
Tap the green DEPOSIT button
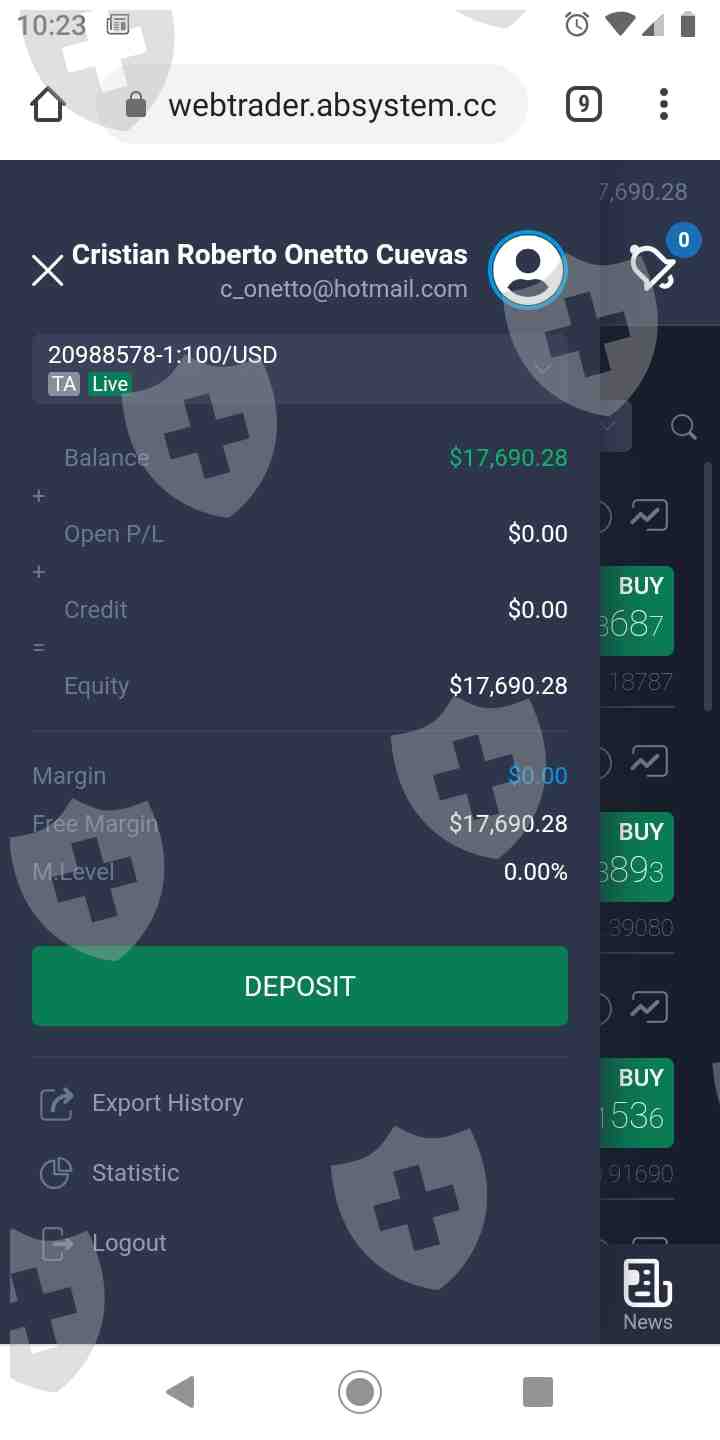pyautogui.click(x=300, y=986)
